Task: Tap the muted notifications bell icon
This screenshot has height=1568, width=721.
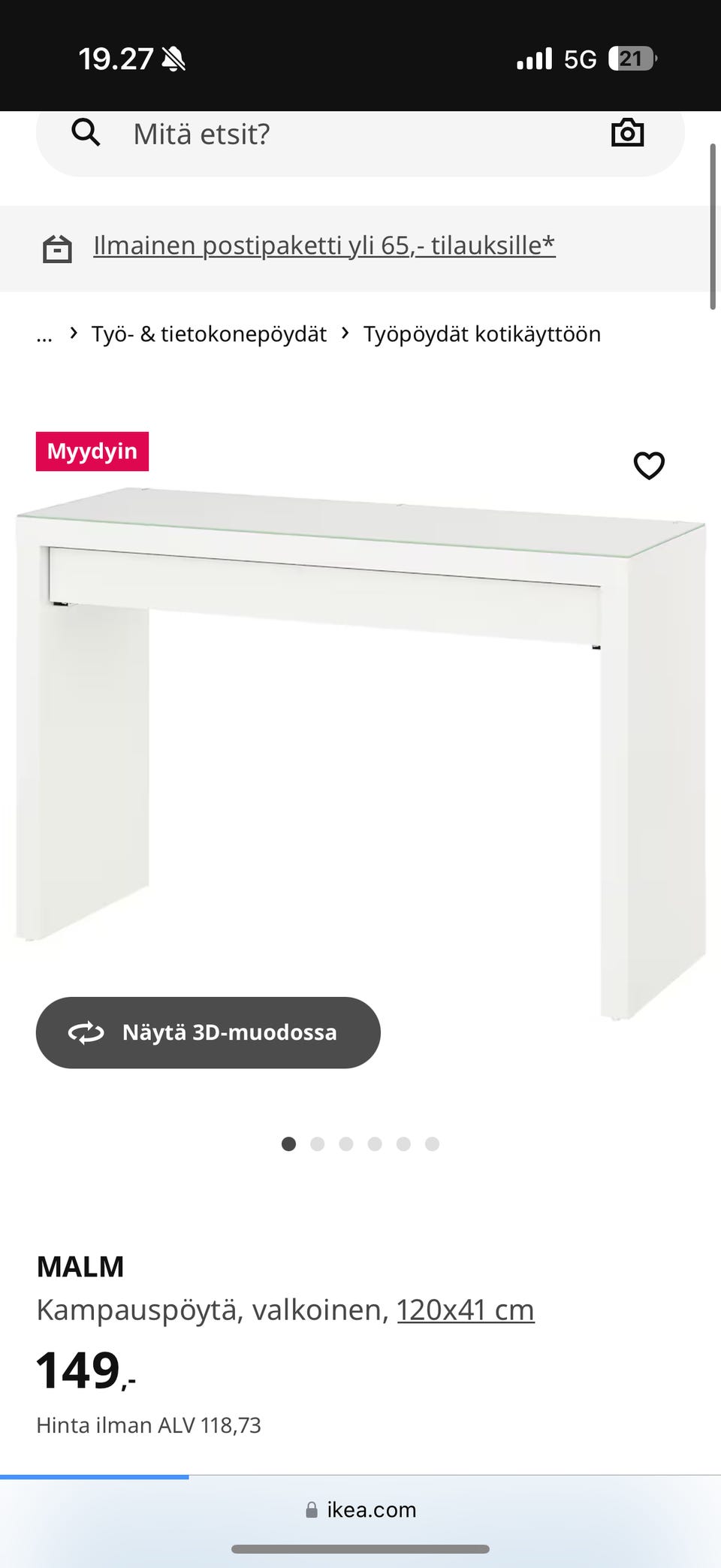Action: [171, 57]
